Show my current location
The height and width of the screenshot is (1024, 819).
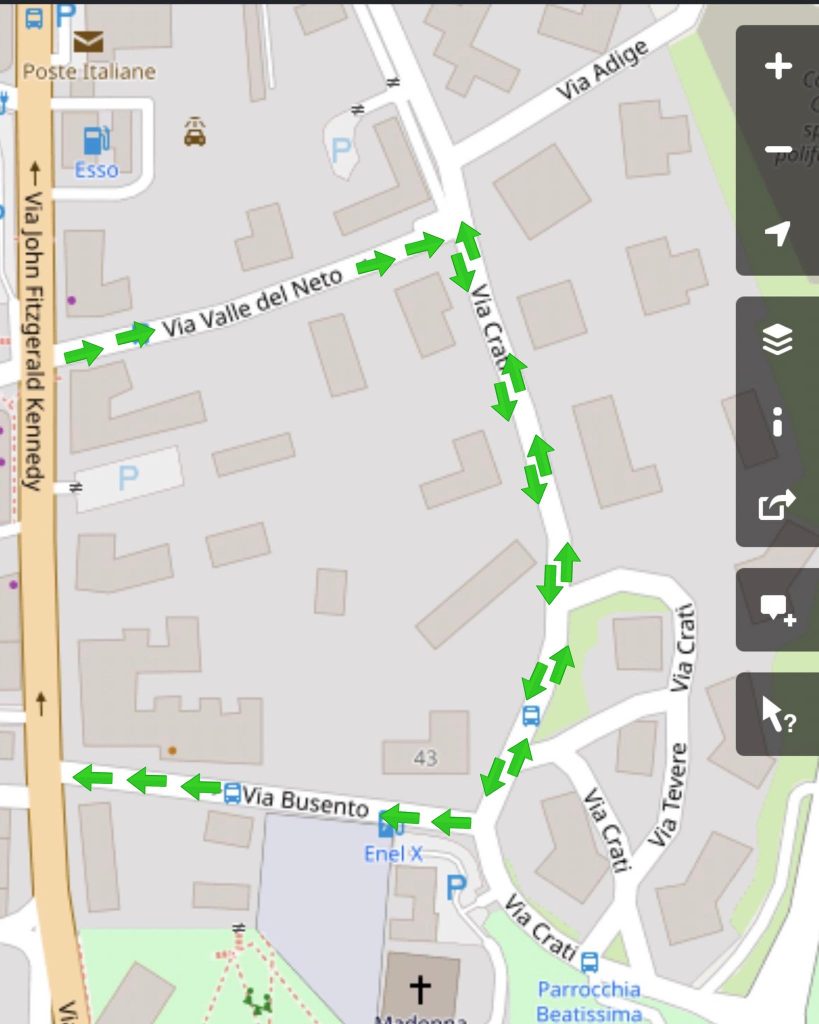coord(777,234)
